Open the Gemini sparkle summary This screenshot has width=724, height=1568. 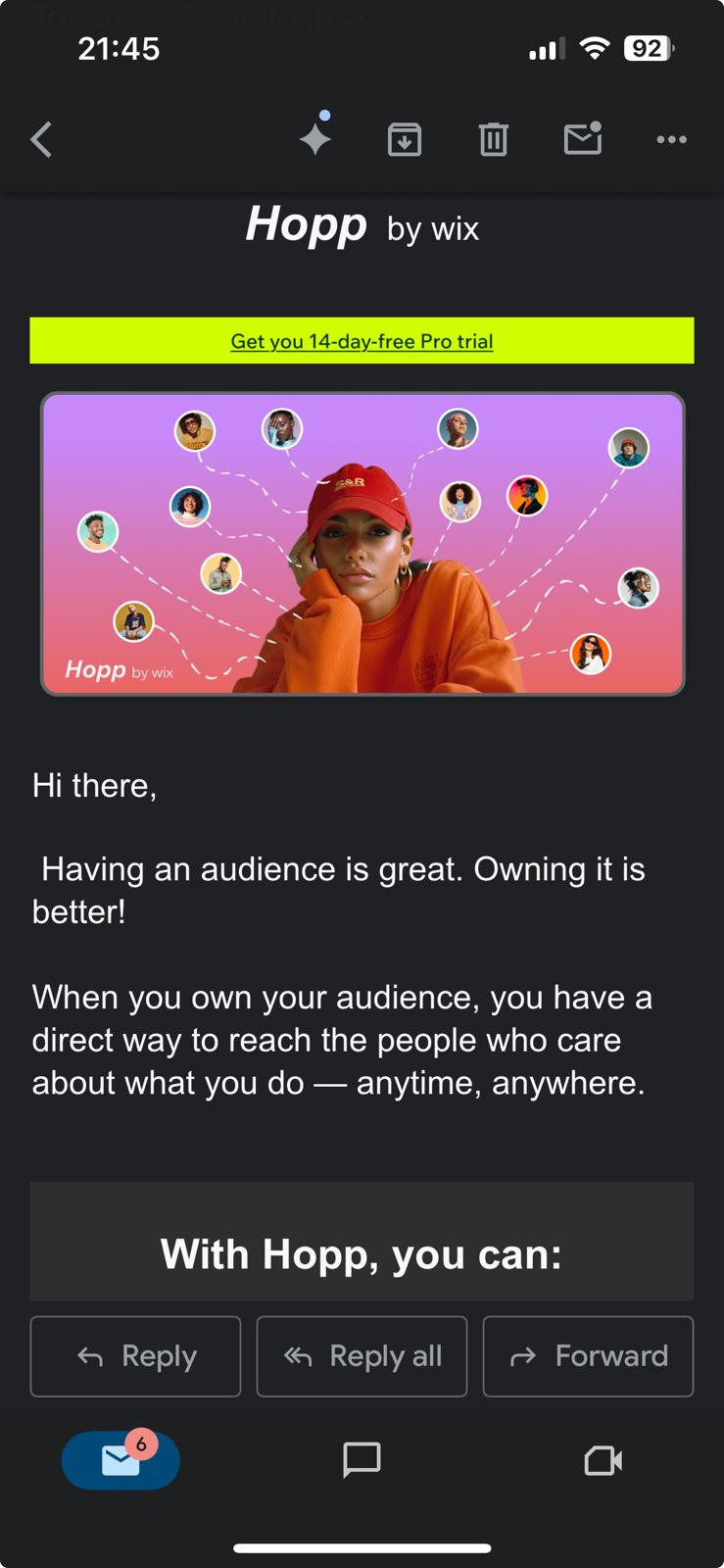click(x=315, y=138)
